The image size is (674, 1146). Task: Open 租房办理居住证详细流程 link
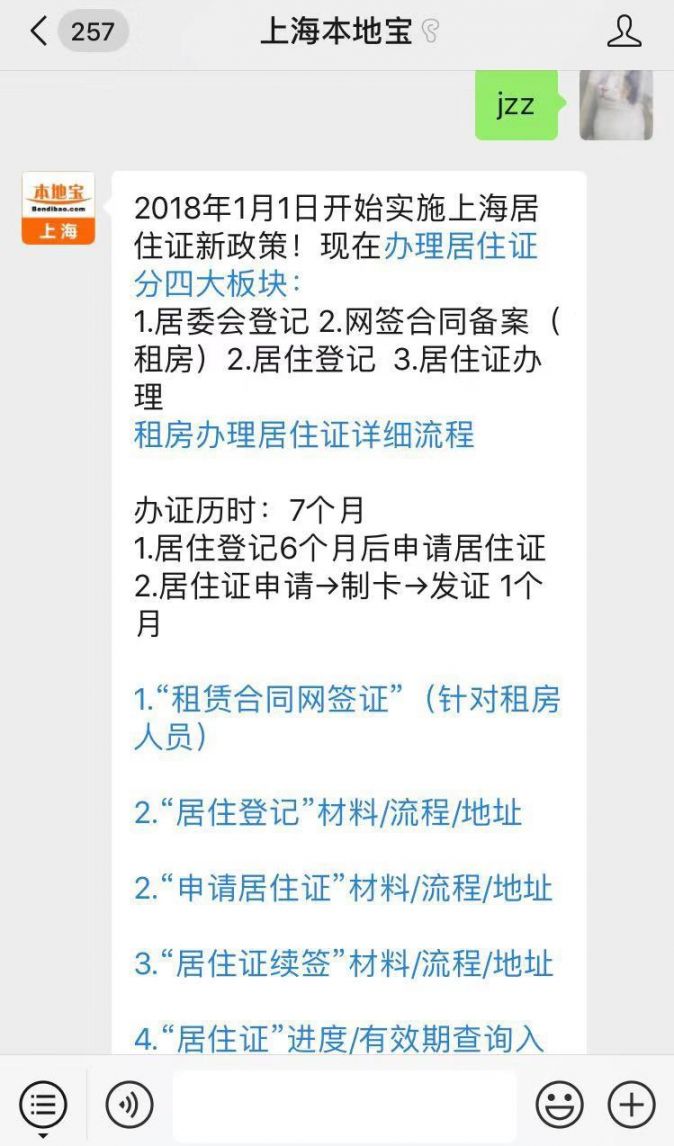[x=304, y=435]
